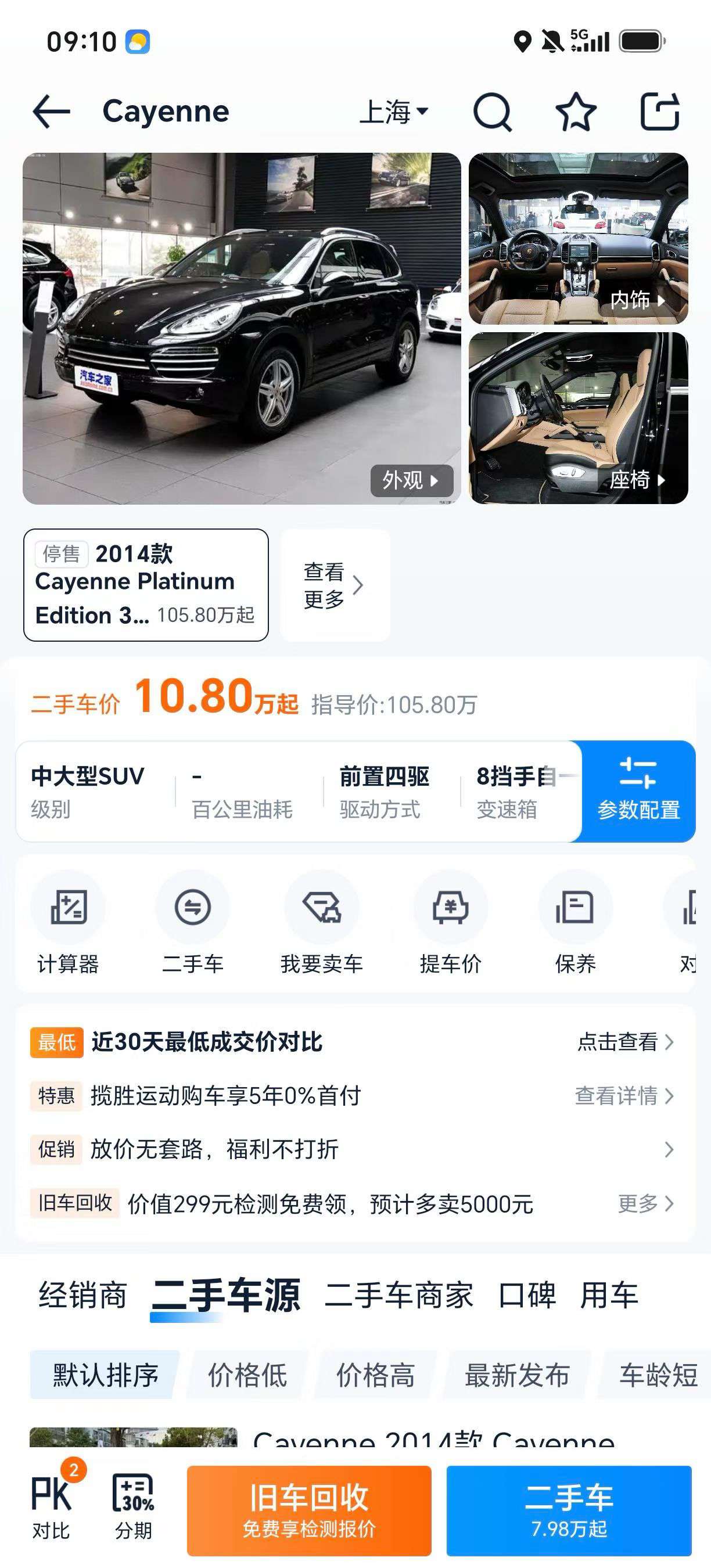Share this Cayenne page
711x1568 pixels.
pyautogui.click(x=660, y=112)
